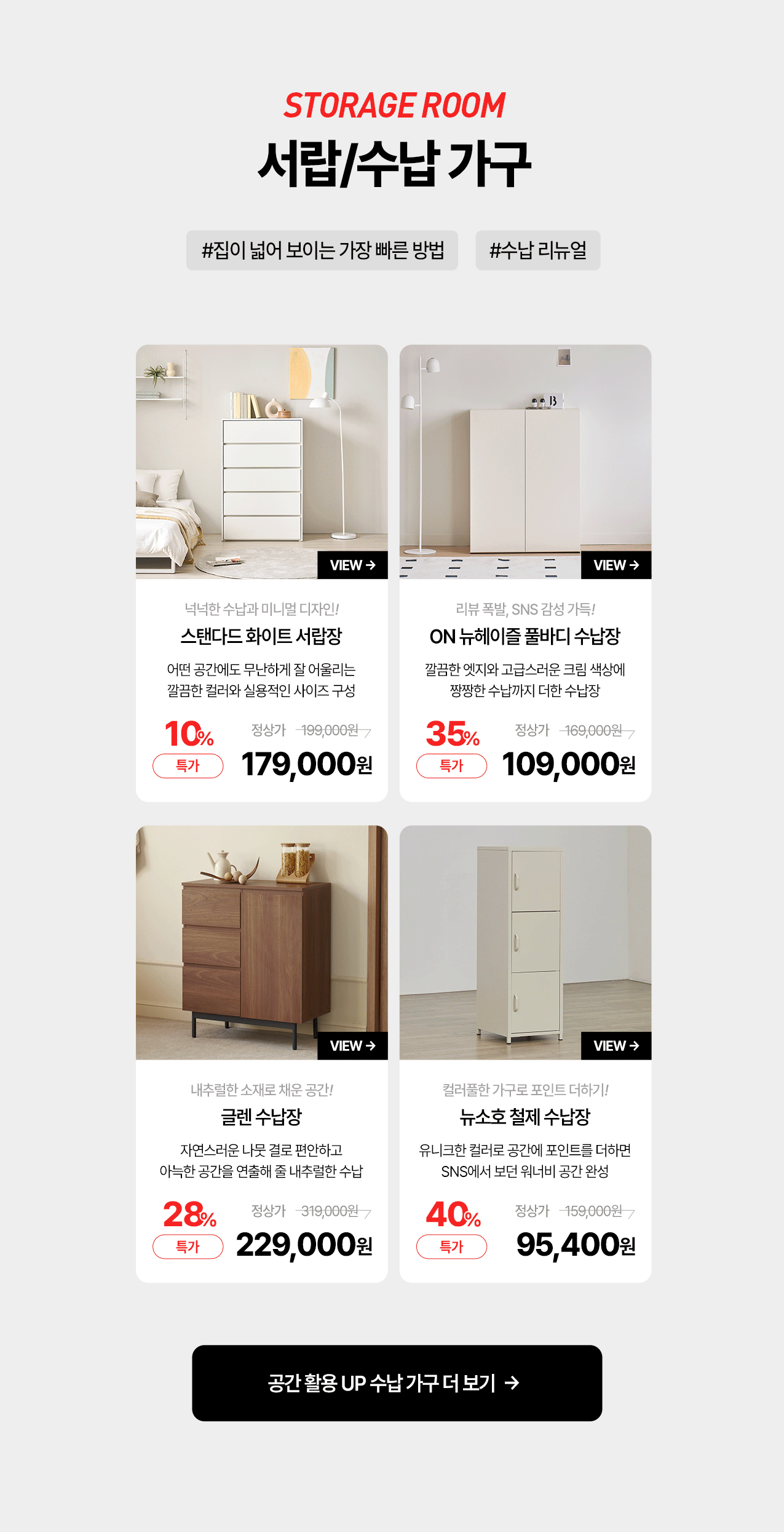Select the 뉴소호 철제 수납장 product card
This screenshot has width=784, height=1532.
pyautogui.click(x=525, y=1117)
